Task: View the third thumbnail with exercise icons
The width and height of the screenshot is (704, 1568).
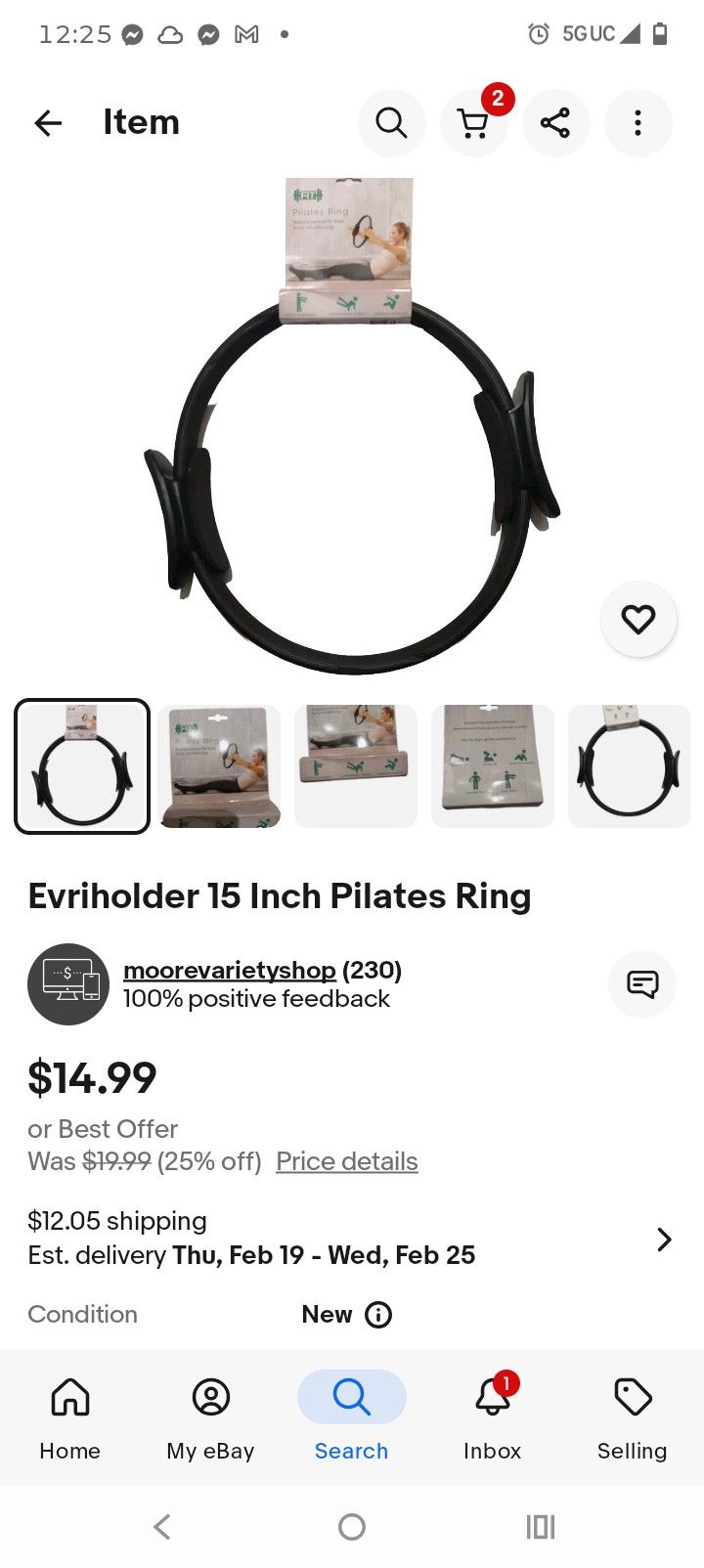Action: pyautogui.click(x=356, y=766)
